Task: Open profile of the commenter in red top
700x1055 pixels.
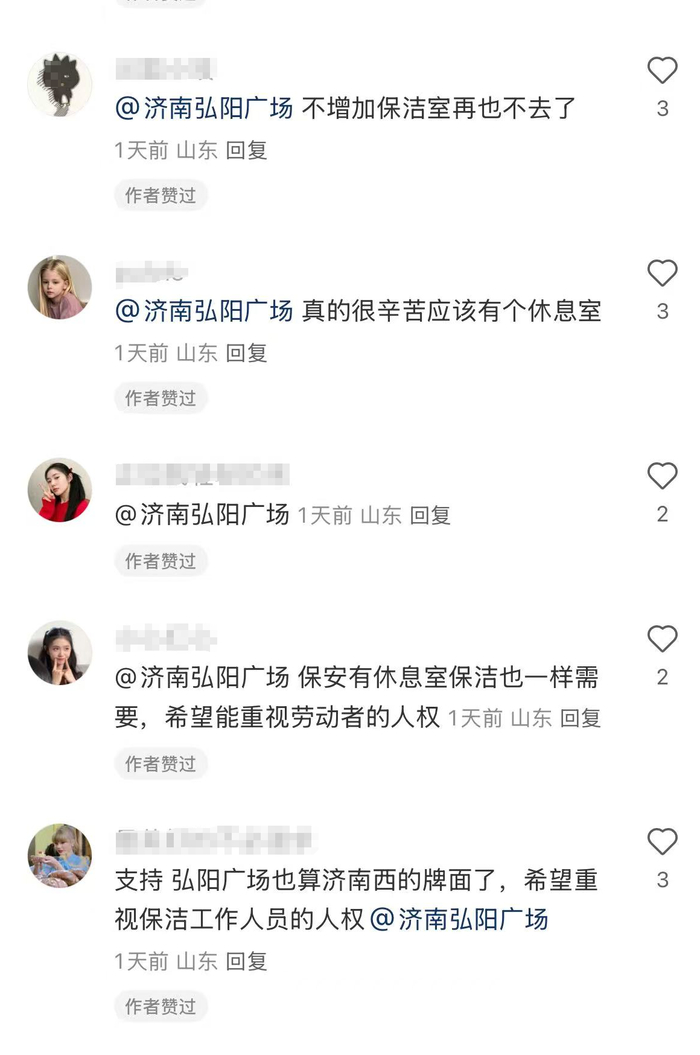Action: (x=59, y=490)
